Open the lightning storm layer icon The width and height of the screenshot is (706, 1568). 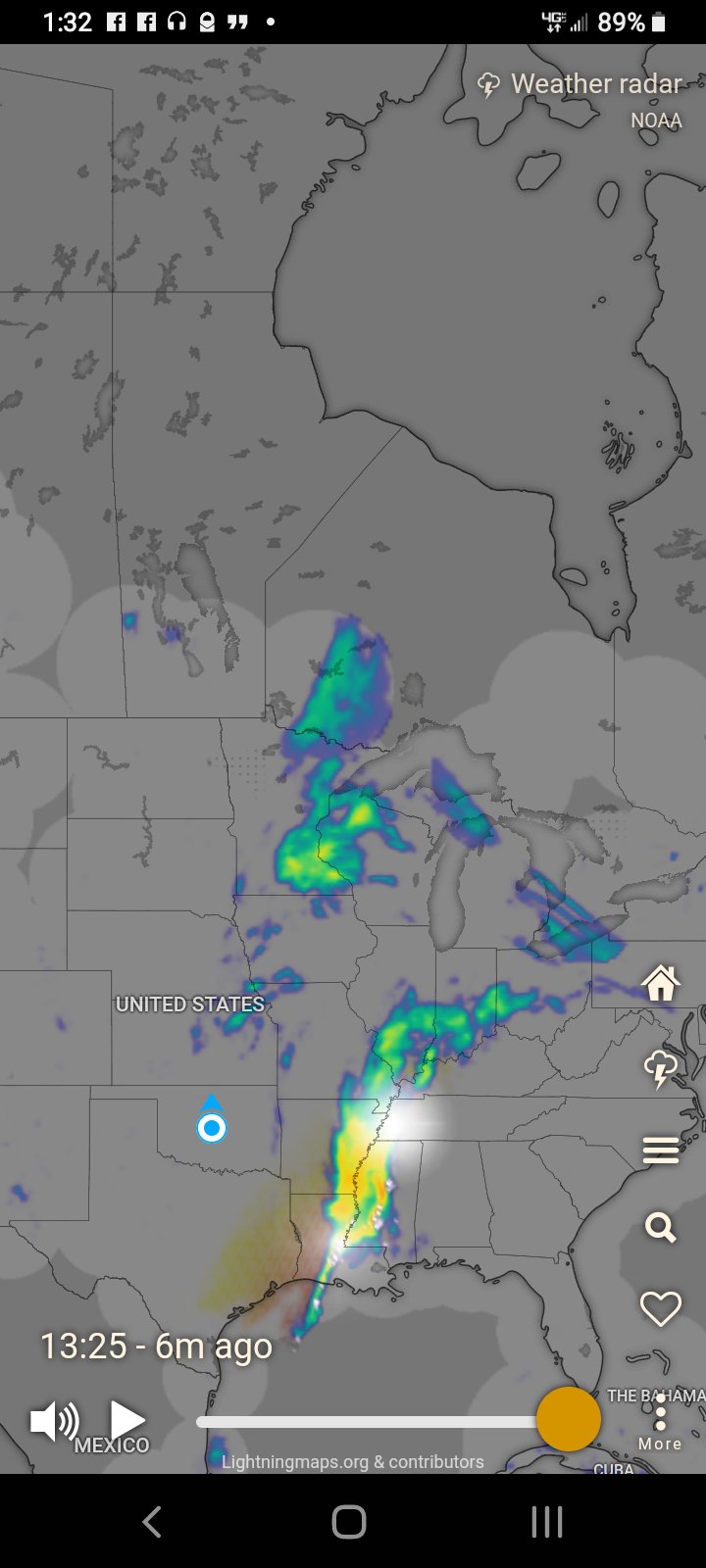(661, 1068)
